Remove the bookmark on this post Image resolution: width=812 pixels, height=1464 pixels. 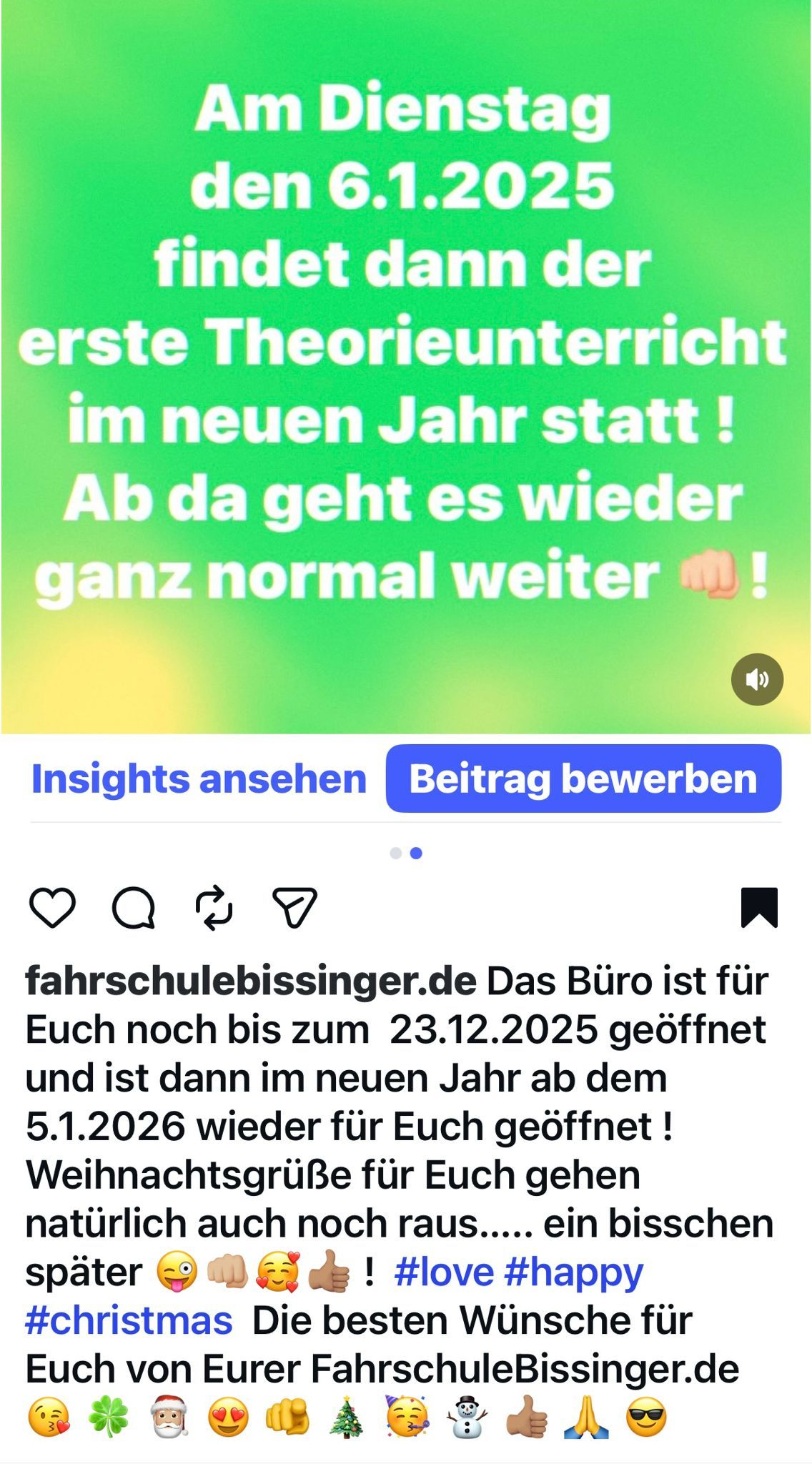point(759,907)
